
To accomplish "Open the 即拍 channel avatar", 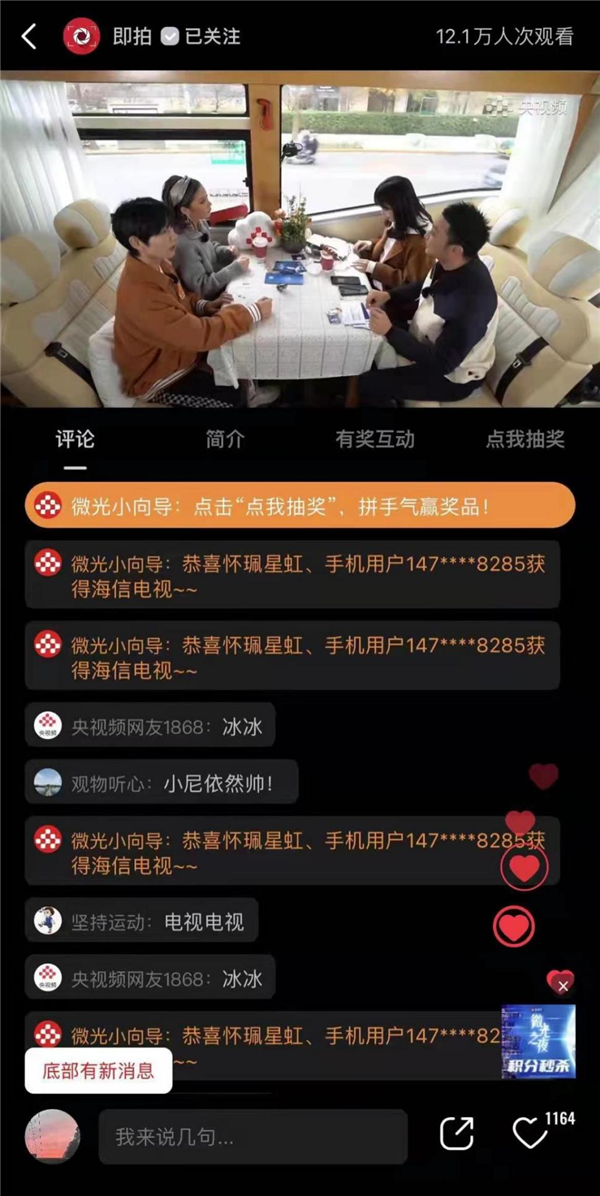I will [81, 37].
